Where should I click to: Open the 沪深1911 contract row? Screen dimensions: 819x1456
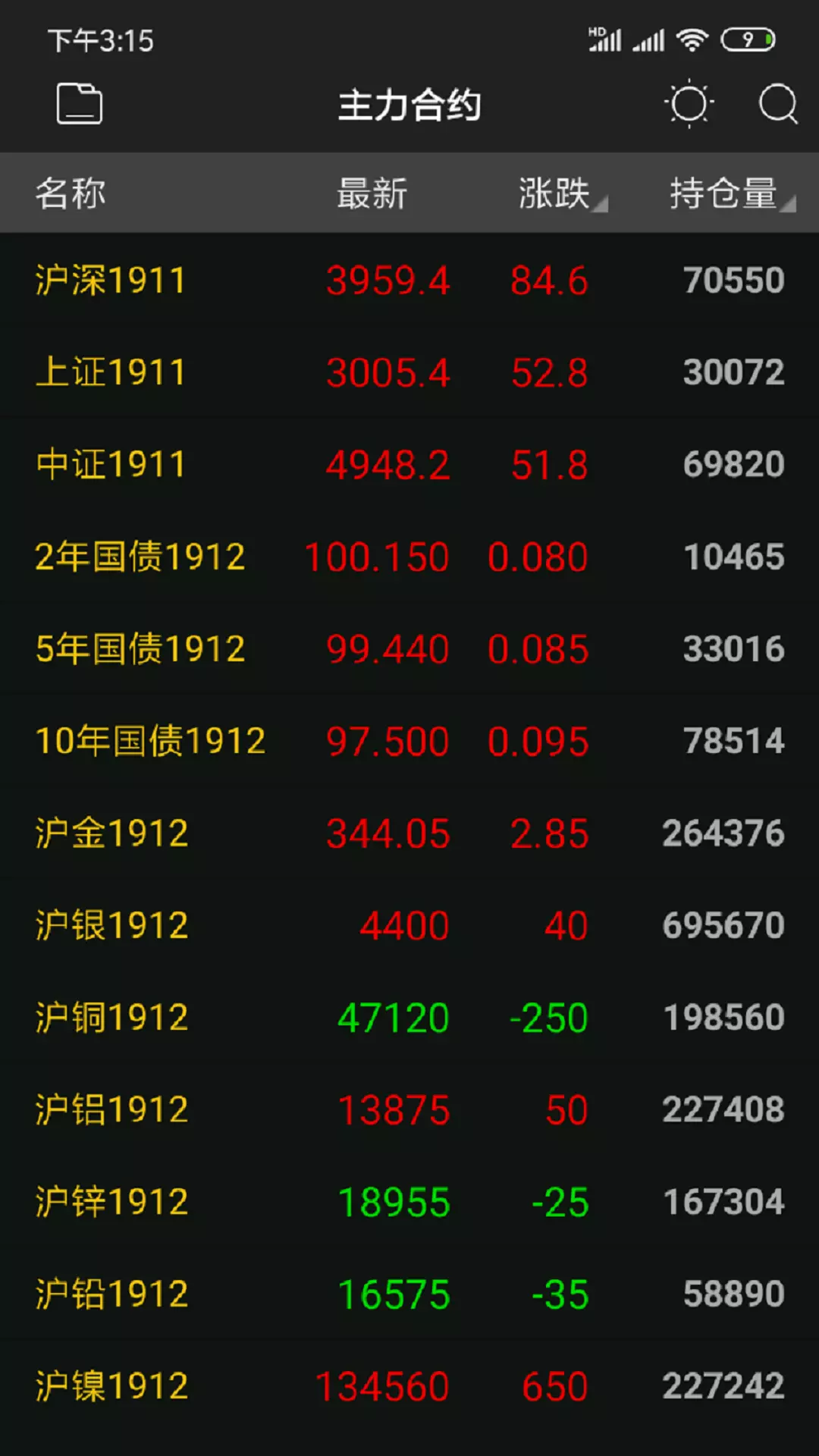click(x=409, y=280)
